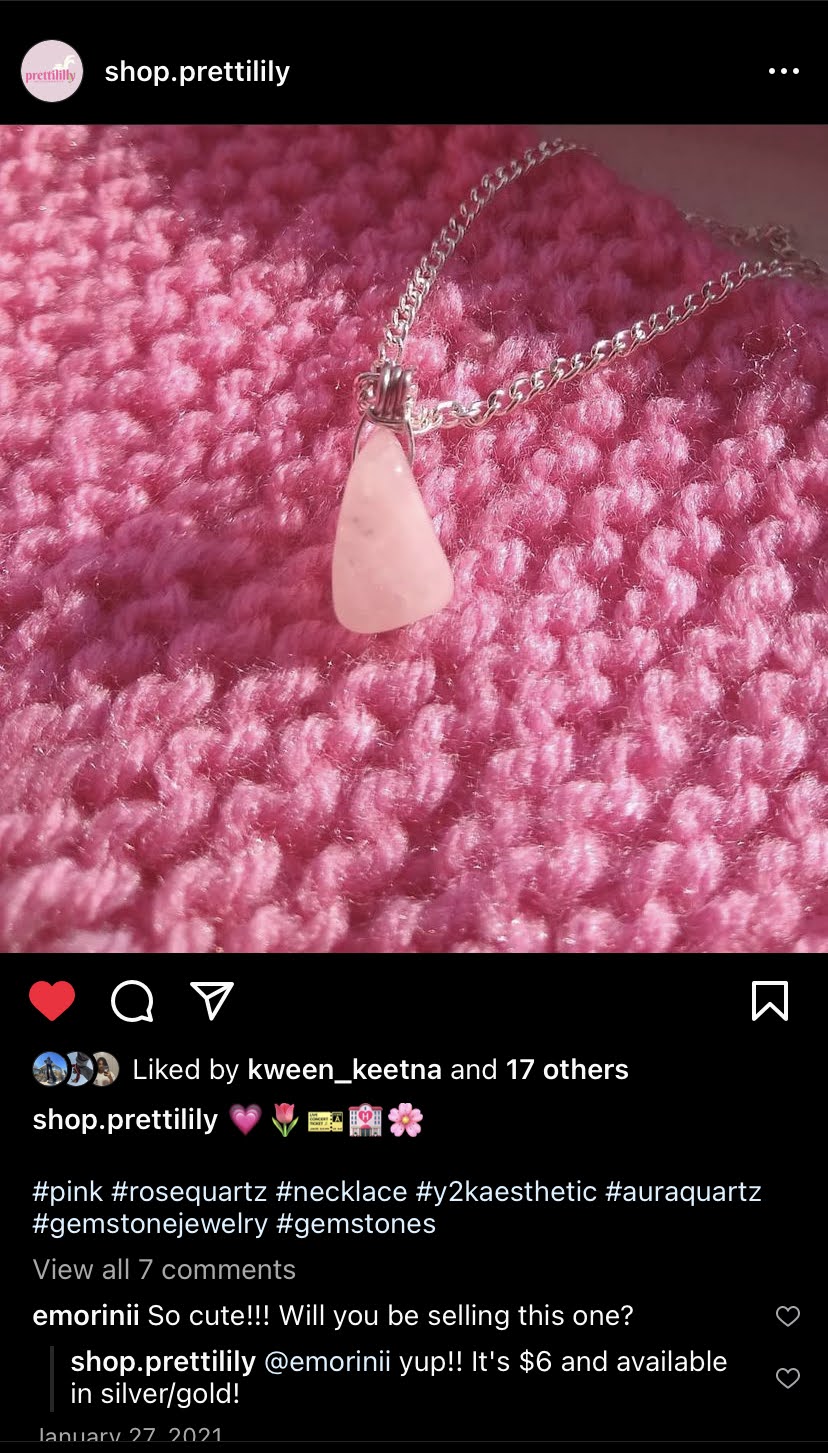
Task: Open the #pink hashtag
Action: 68,1192
